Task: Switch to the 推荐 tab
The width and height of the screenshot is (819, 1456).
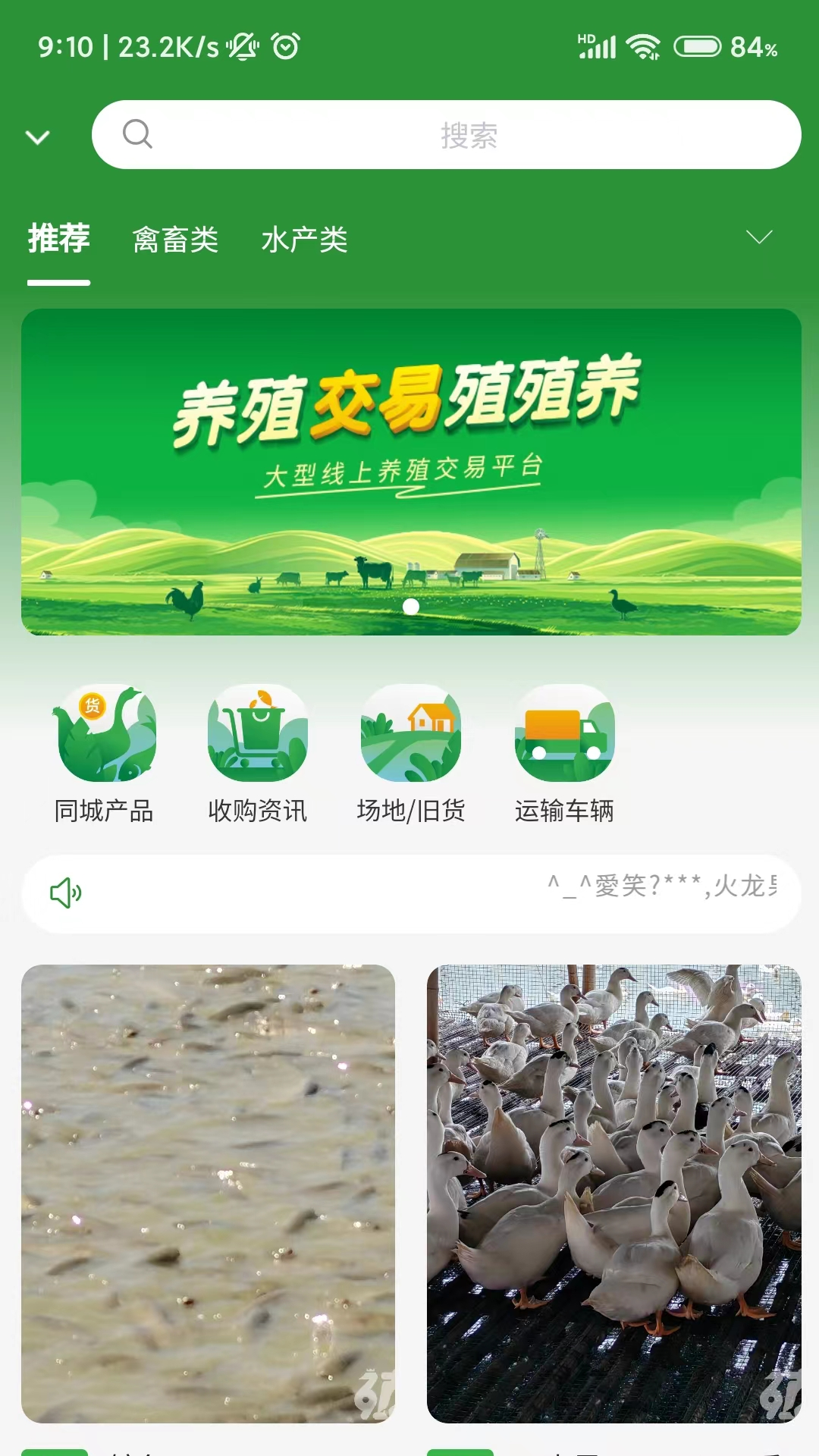Action: click(x=59, y=240)
